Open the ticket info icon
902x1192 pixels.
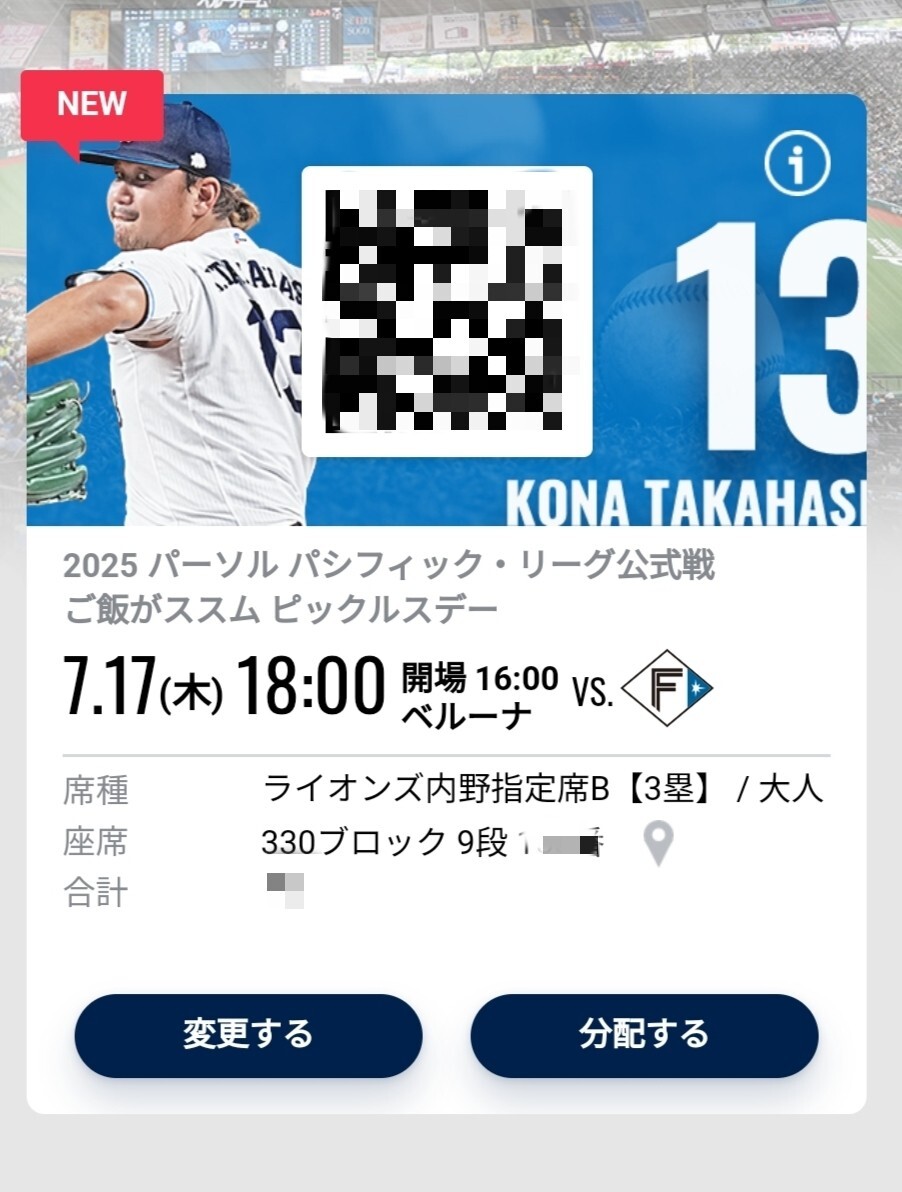[x=797, y=166]
